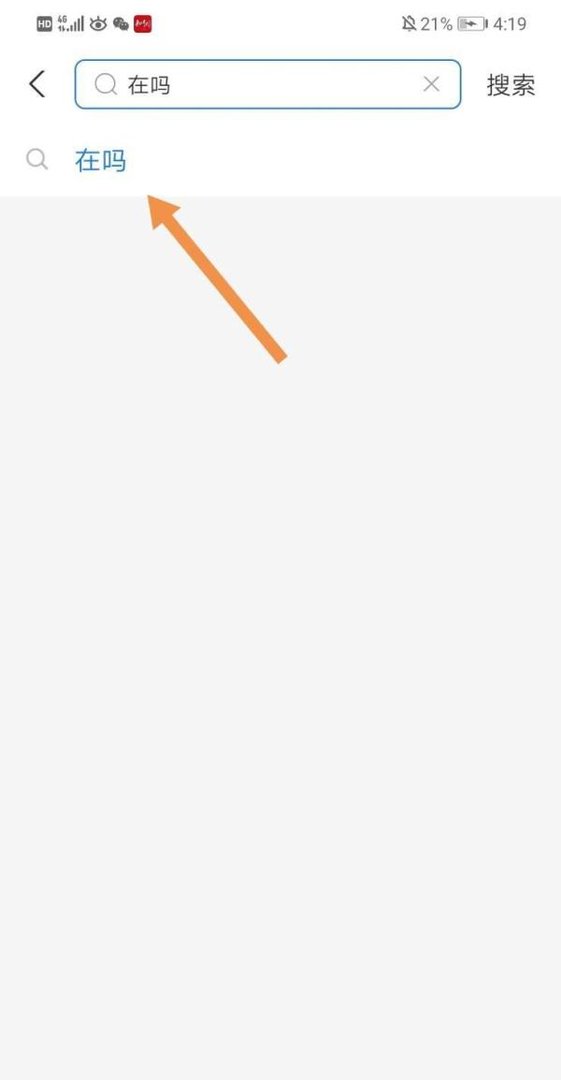Clear the search text with the X

pos(431,84)
